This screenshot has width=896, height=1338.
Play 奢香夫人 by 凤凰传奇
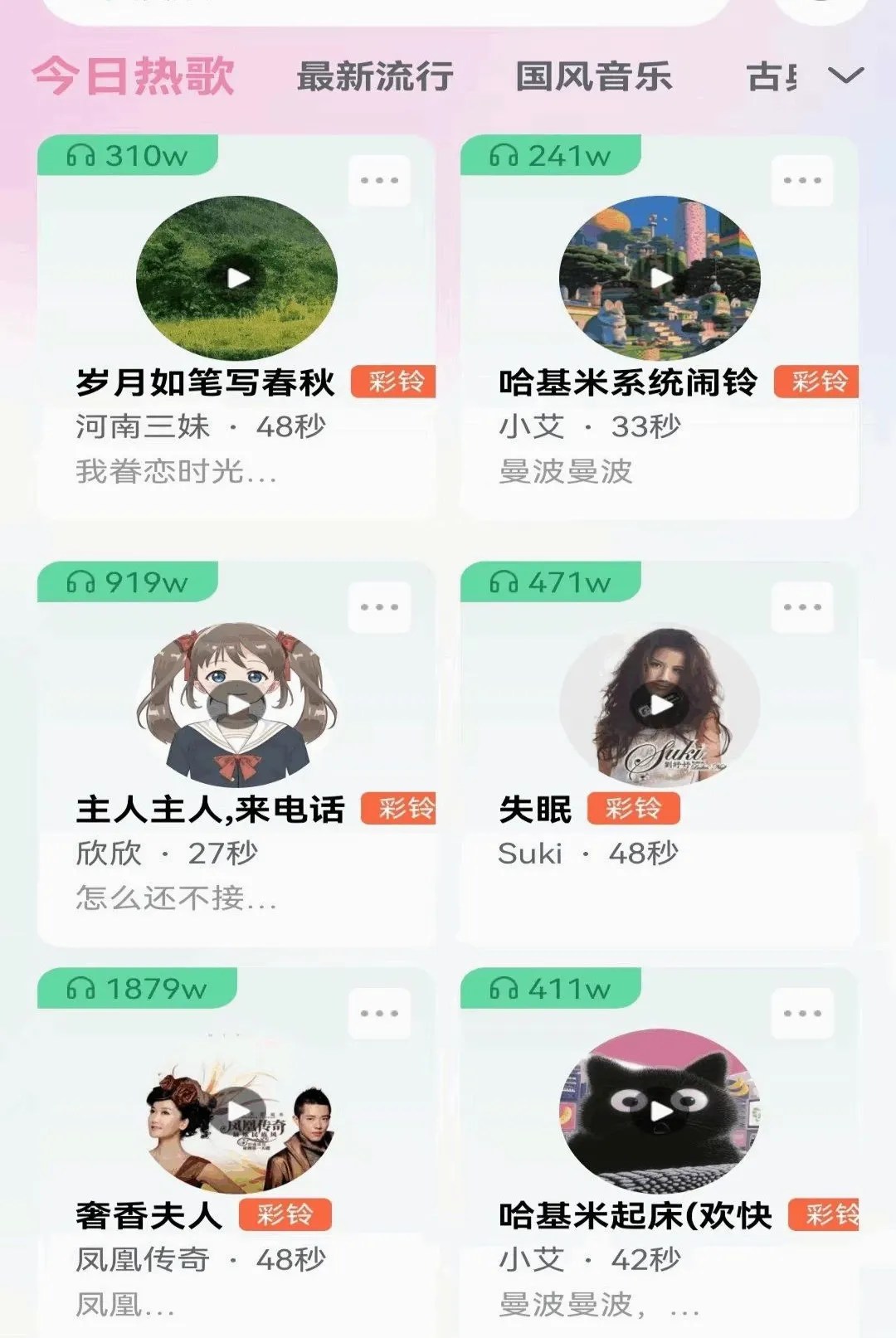point(237,1112)
